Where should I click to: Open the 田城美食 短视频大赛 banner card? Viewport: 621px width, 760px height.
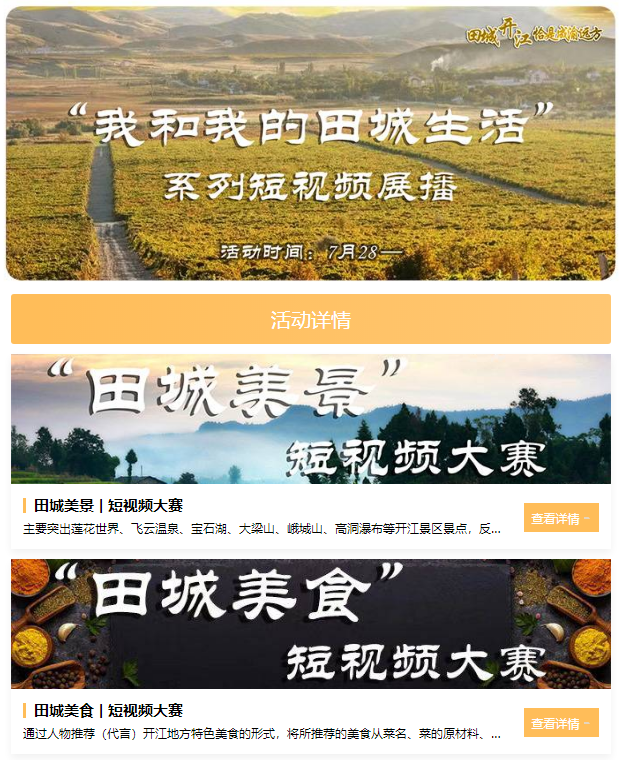tap(310, 624)
